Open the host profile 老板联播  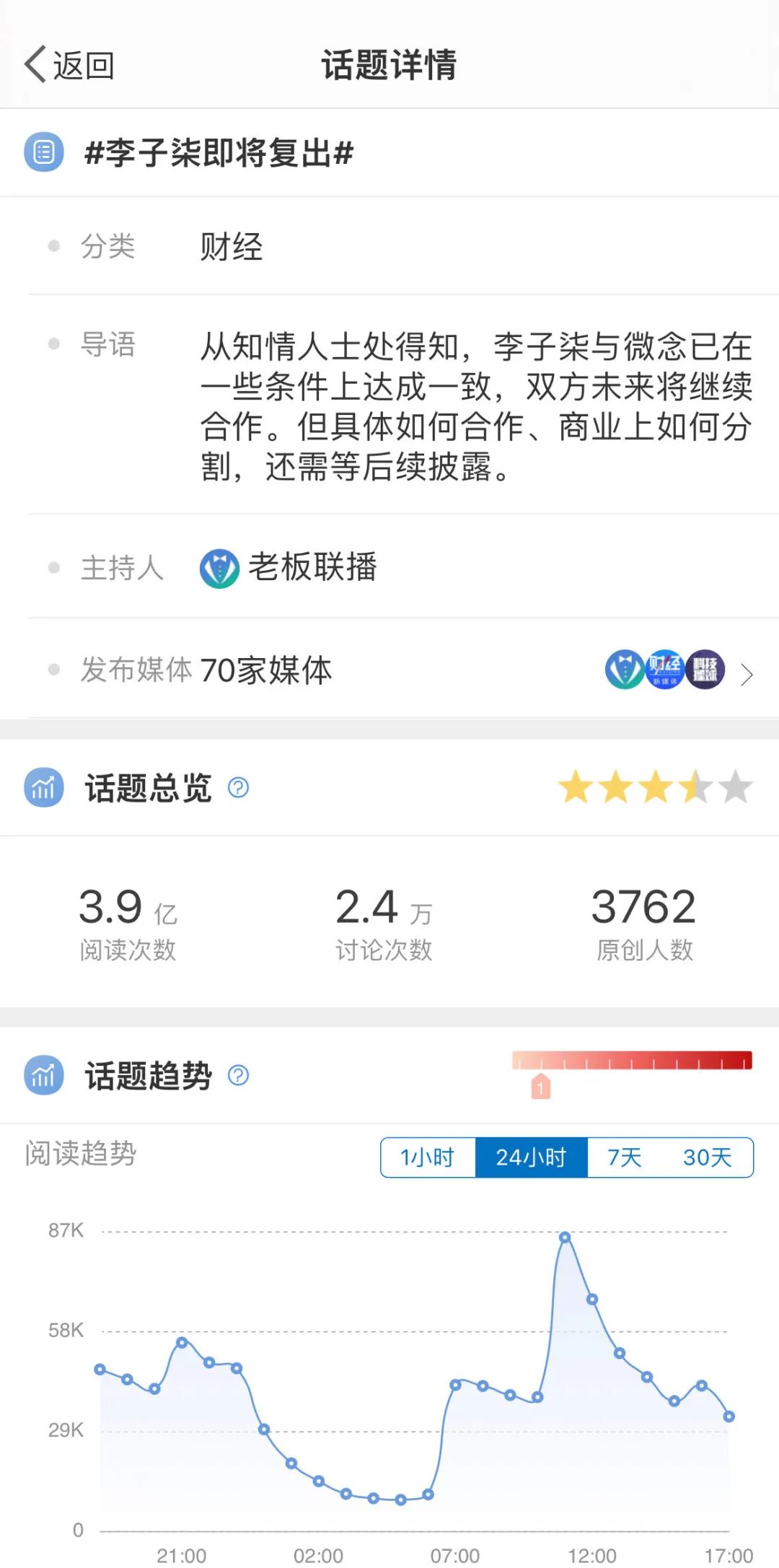point(289,567)
